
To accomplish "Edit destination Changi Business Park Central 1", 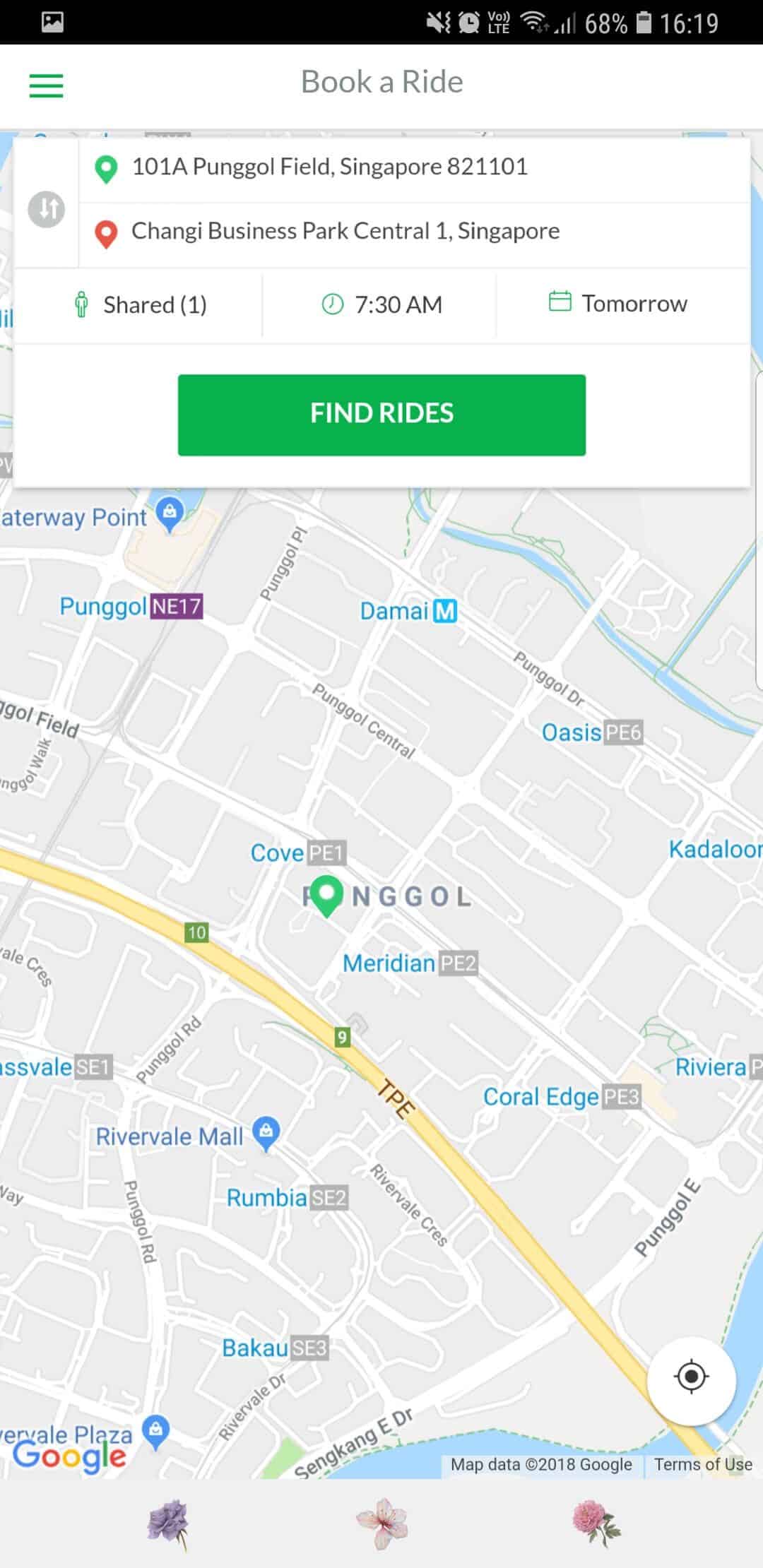I will pos(415,234).
